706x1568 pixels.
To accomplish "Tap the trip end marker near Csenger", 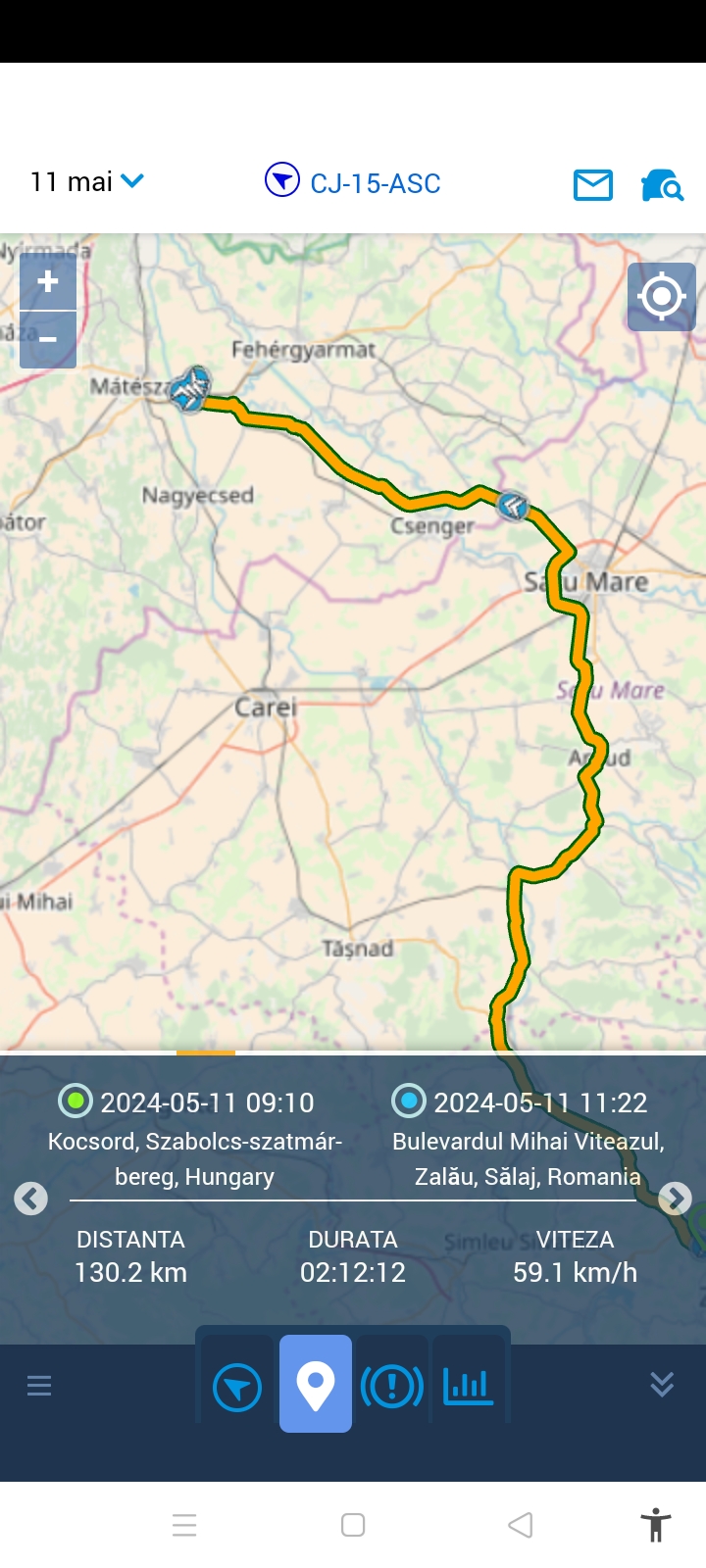I will tap(512, 506).
